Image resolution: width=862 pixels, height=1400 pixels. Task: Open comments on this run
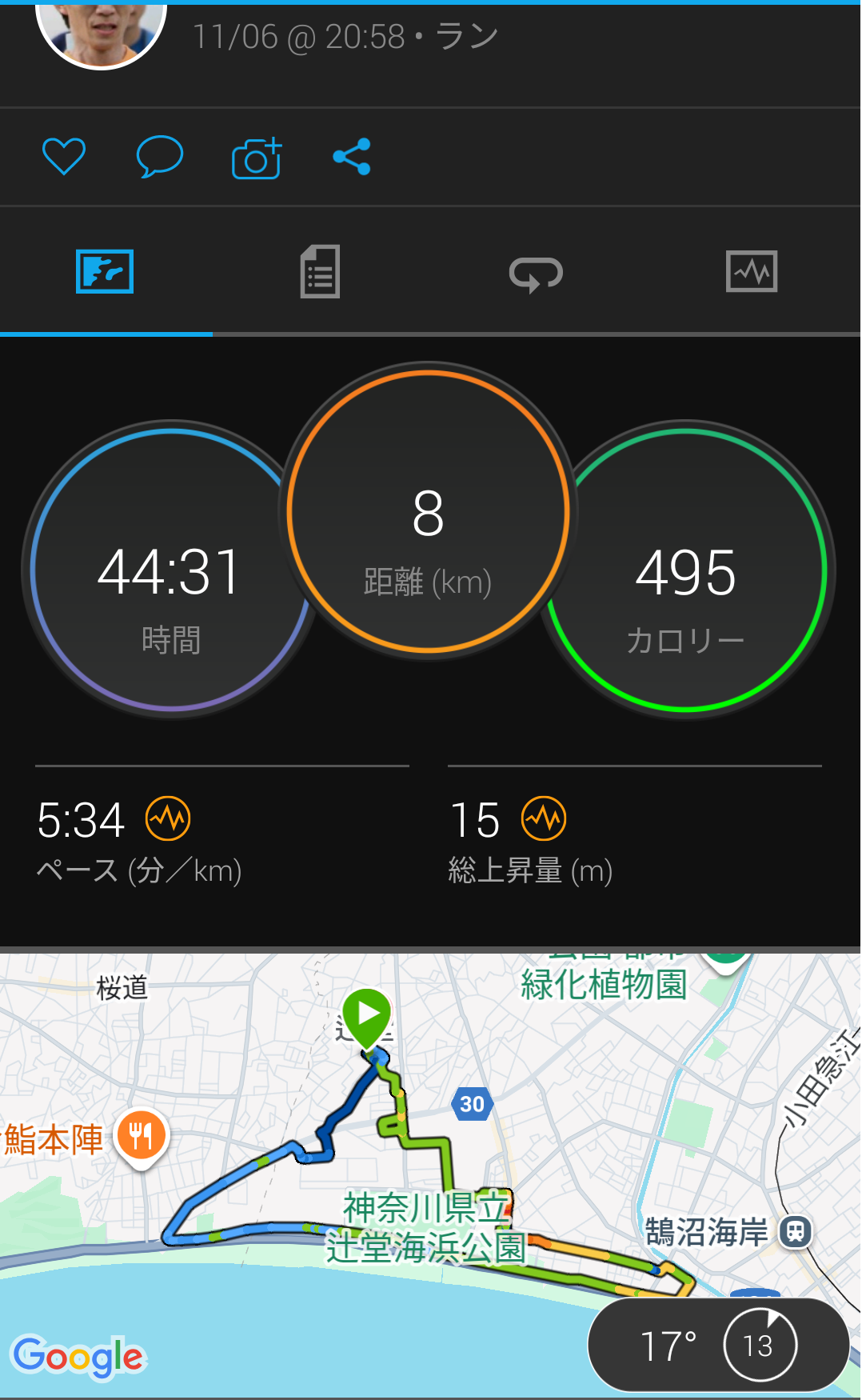click(x=160, y=157)
